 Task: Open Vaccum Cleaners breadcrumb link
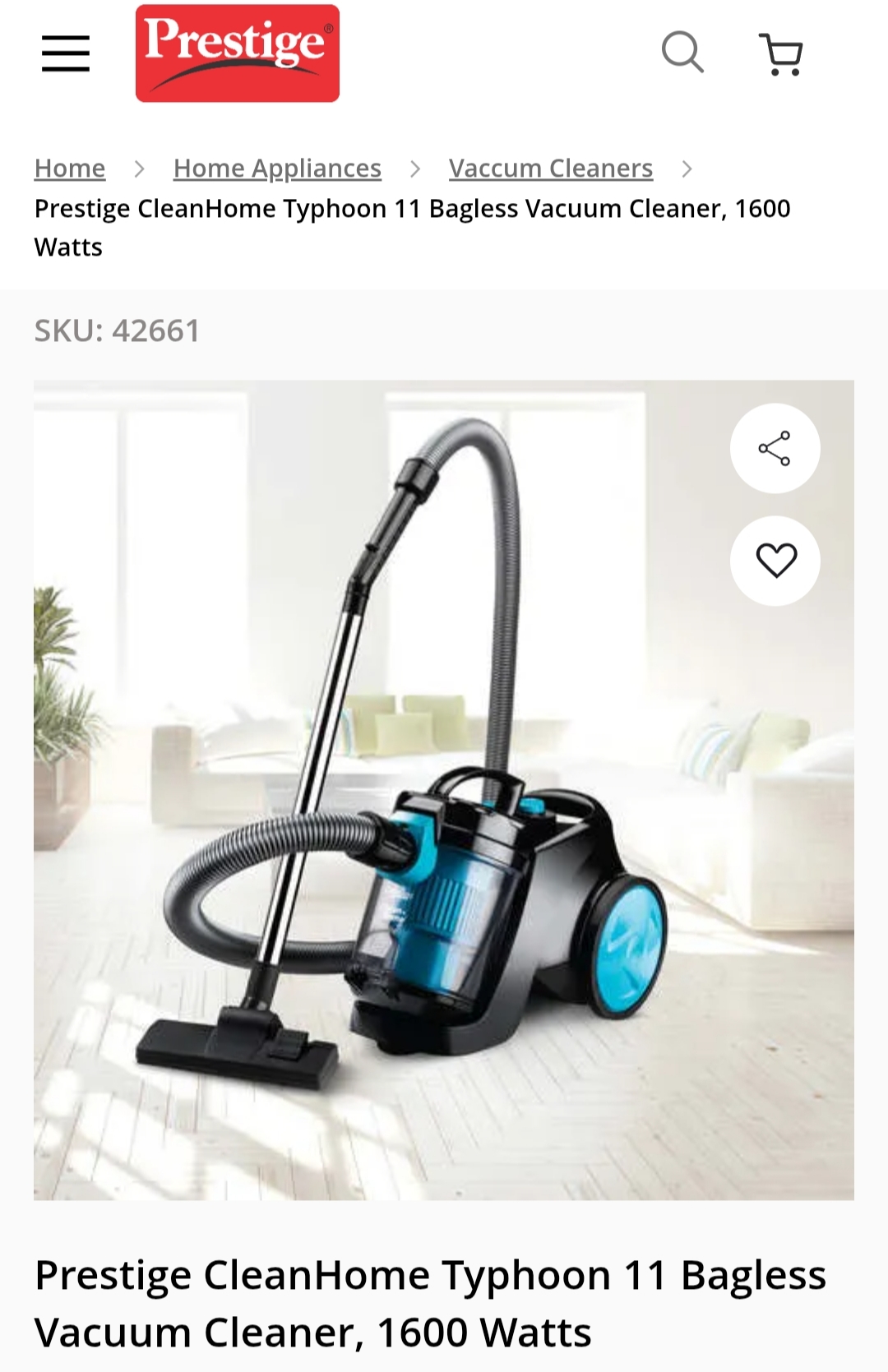coord(550,169)
